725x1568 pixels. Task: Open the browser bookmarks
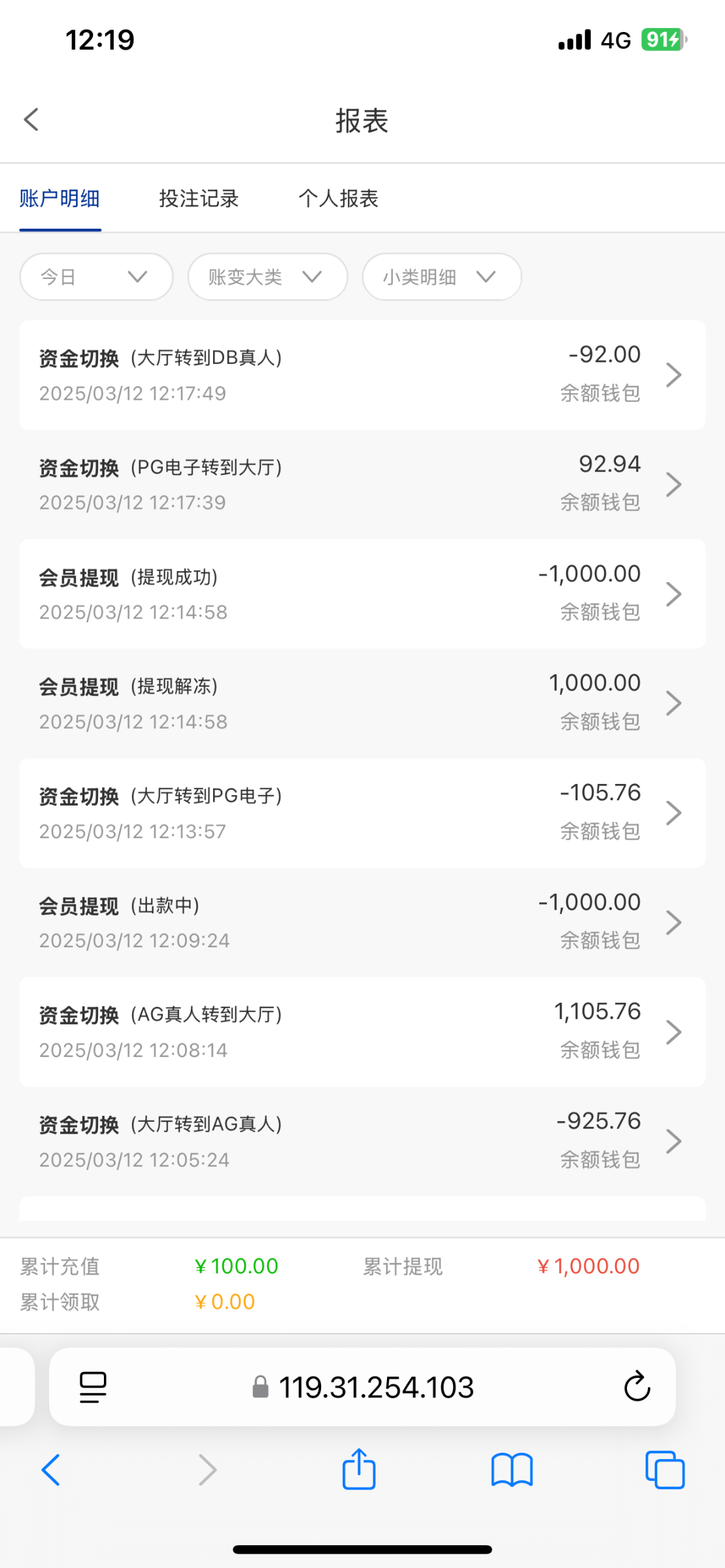512,1470
